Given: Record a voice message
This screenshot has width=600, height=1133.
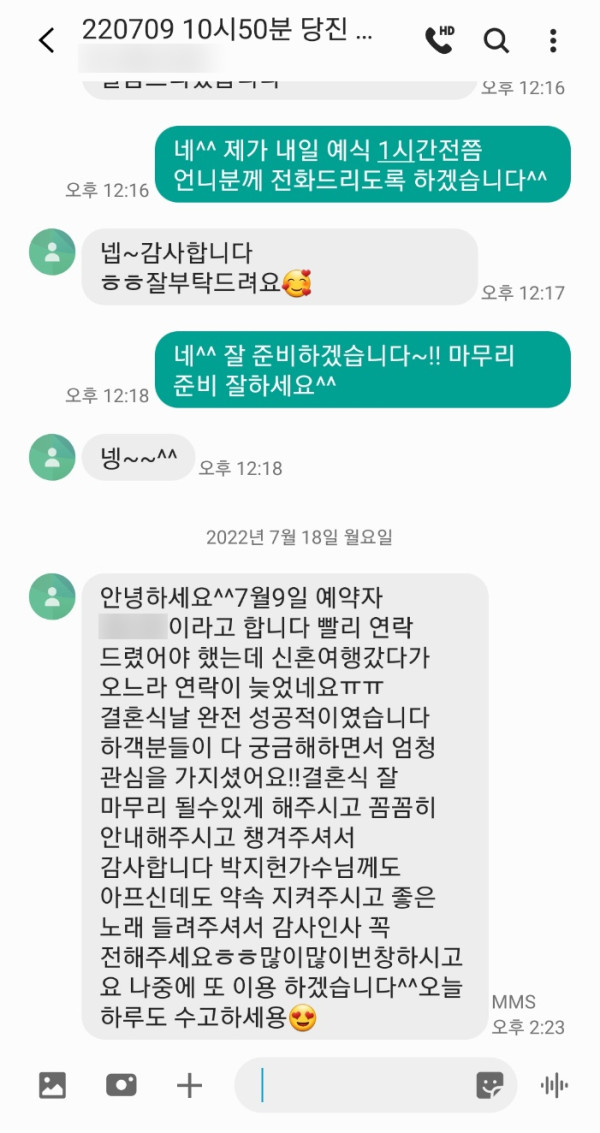Looking at the screenshot, I should [x=554, y=1085].
